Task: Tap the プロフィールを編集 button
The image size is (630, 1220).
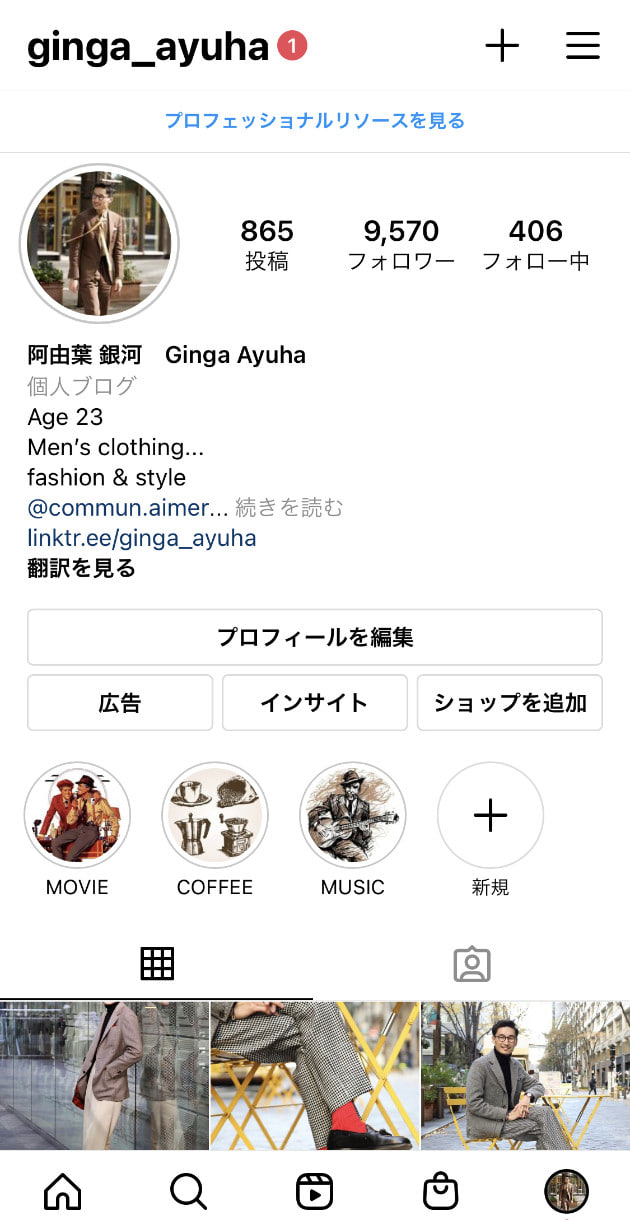Action: tap(315, 637)
